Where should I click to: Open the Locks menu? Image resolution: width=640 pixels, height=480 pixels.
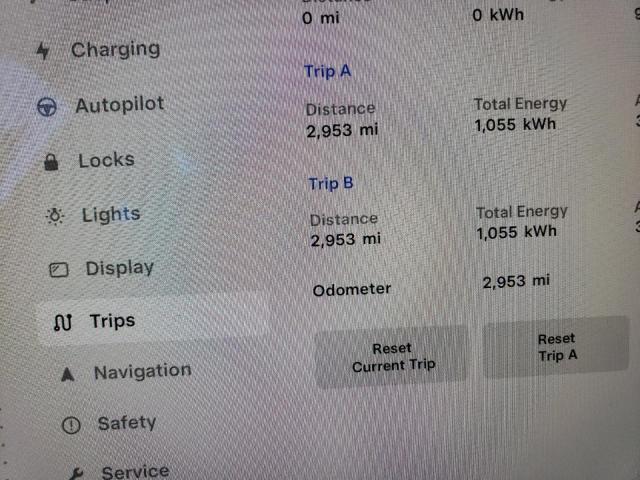pyautogui.click(x=105, y=160)
